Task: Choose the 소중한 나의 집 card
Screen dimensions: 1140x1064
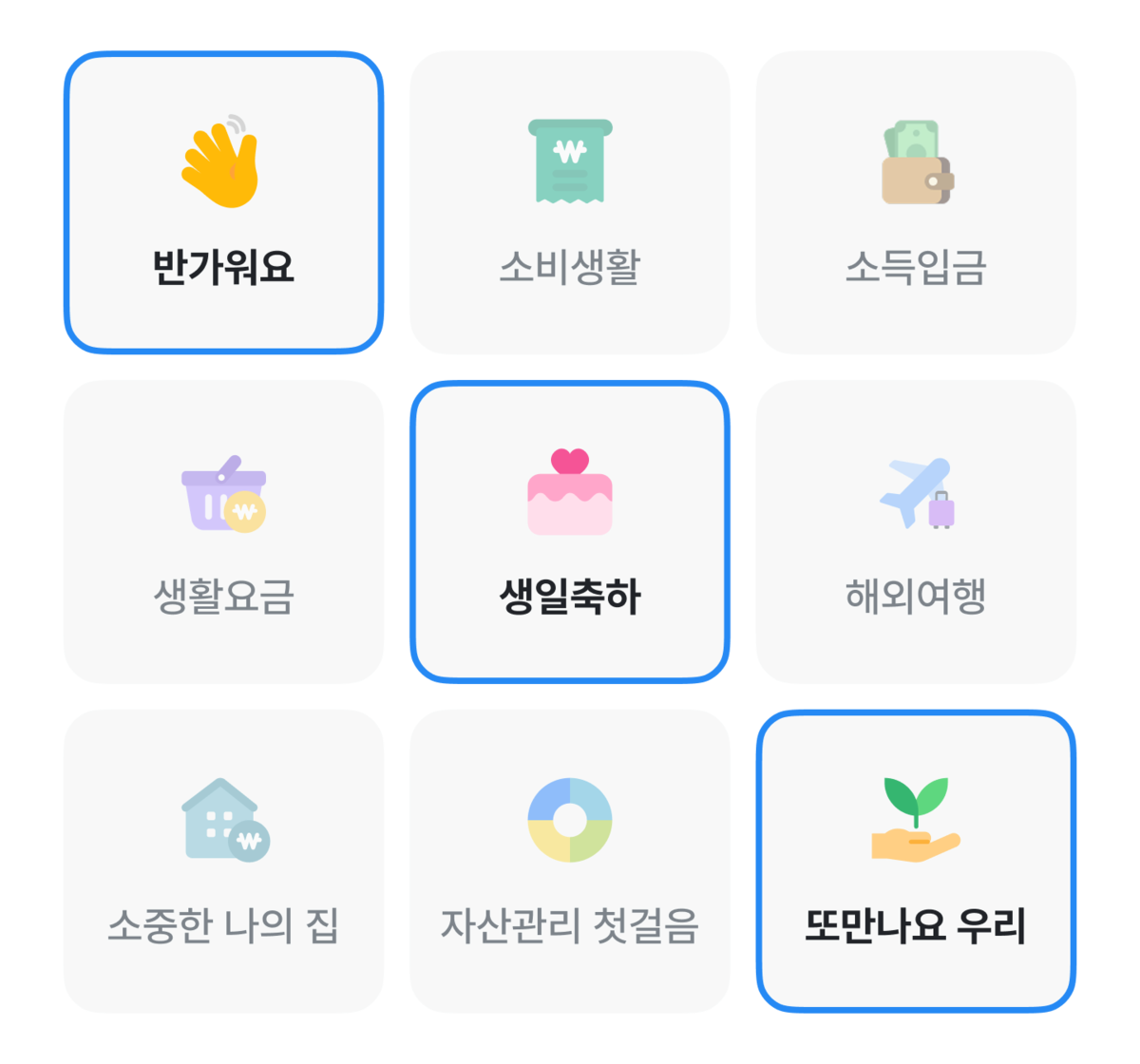Action: pos(224,860)
